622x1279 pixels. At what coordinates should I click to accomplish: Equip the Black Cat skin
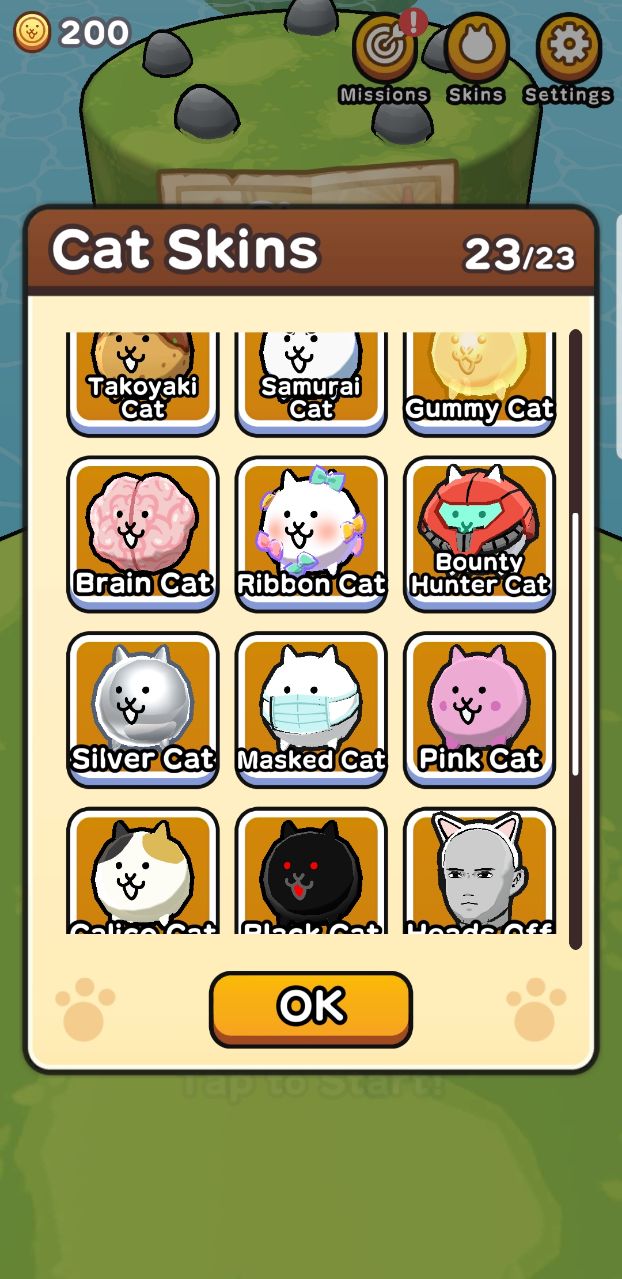[311, 873]
